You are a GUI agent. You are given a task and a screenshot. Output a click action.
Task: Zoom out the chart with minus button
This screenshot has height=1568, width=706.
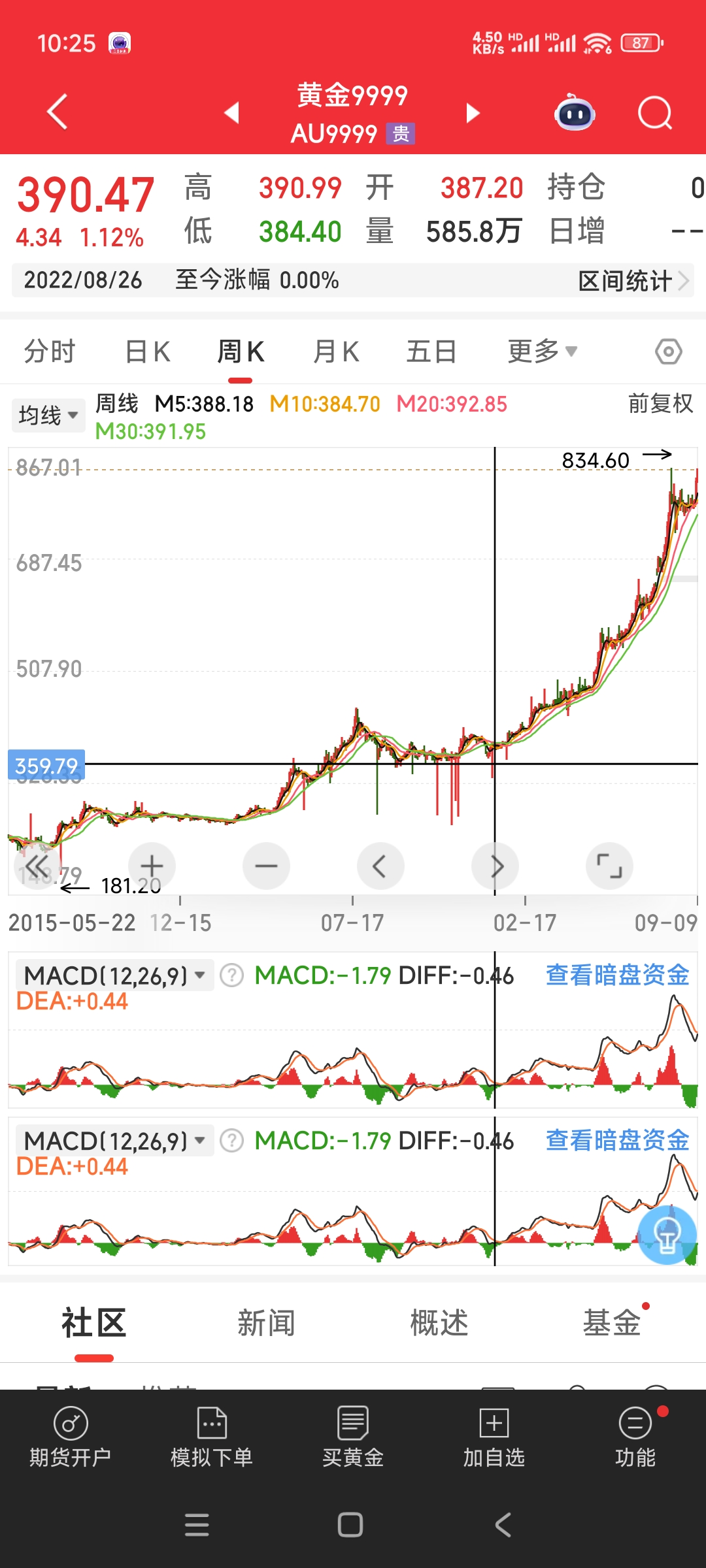click(266, 866)
